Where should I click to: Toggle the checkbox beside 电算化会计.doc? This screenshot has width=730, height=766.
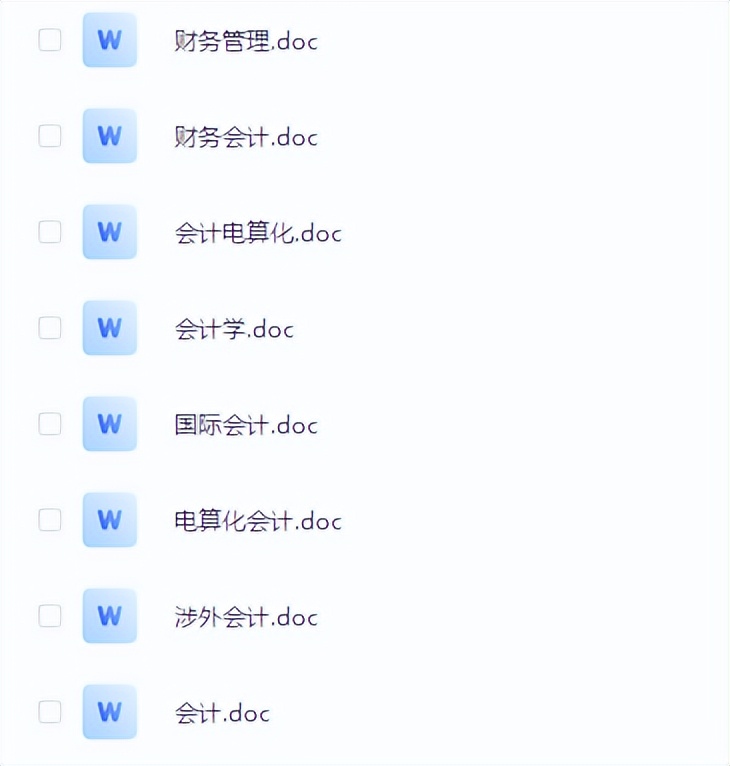point(49,520)
